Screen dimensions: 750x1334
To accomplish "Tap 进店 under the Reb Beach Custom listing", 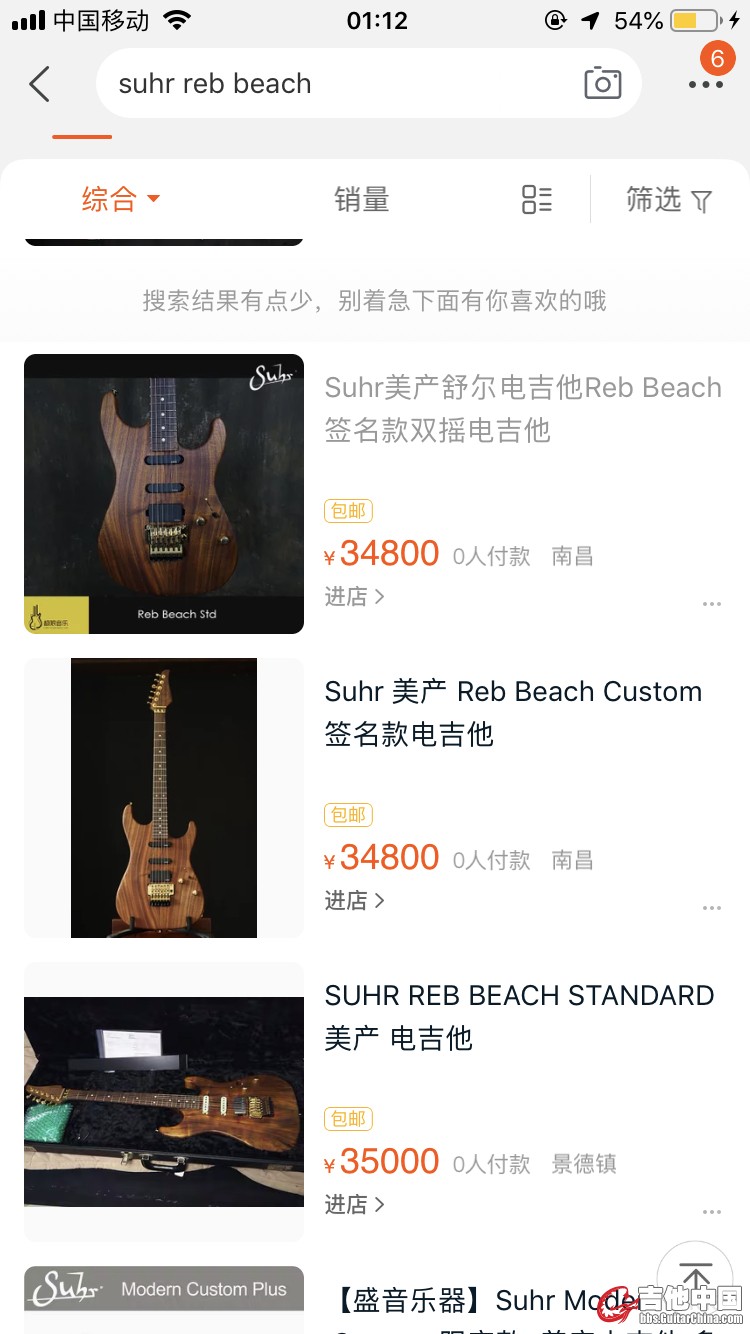I will (354, 901).
